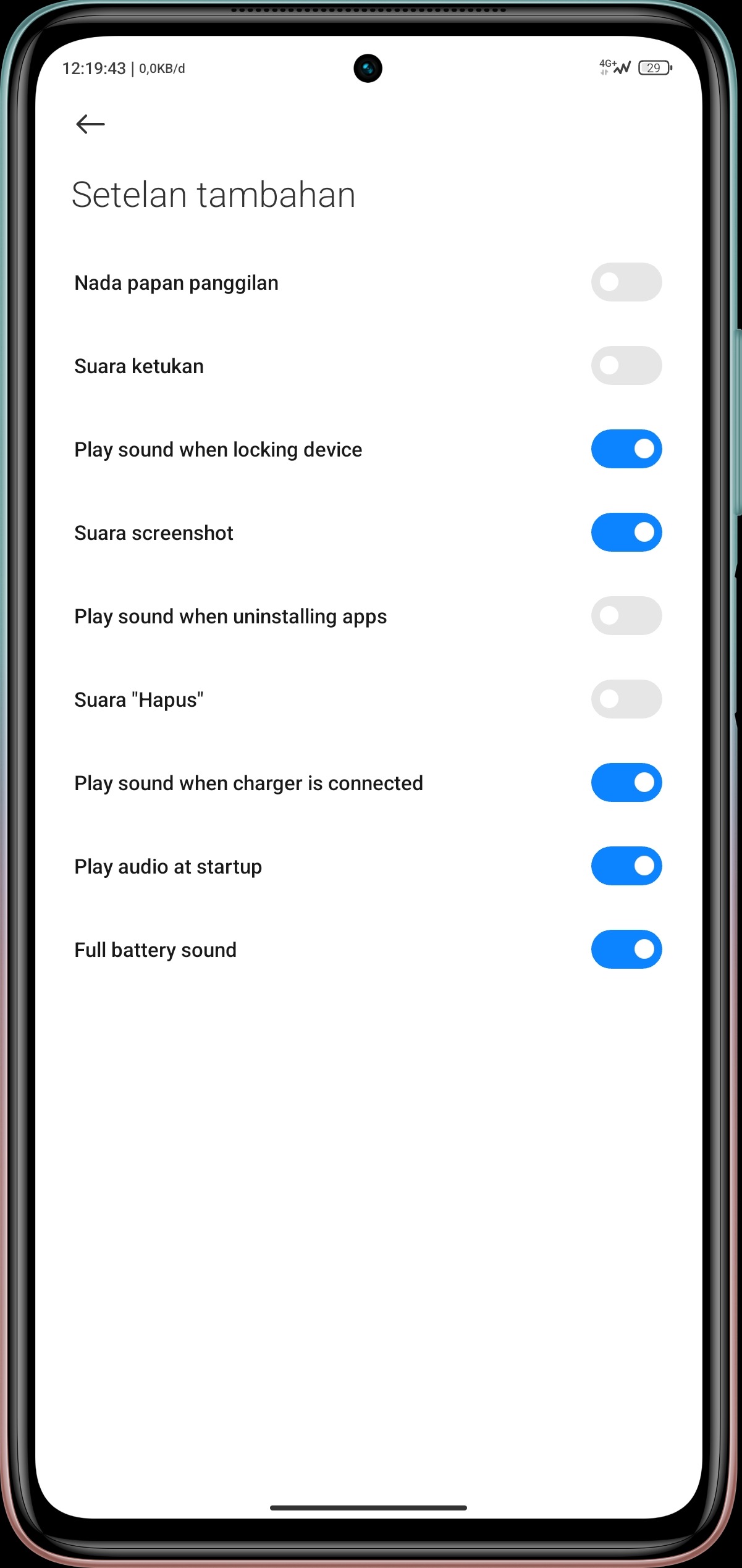Enable the Nada papan panggilan switch
Screen dimensions: 742x1568
point(626,282)
